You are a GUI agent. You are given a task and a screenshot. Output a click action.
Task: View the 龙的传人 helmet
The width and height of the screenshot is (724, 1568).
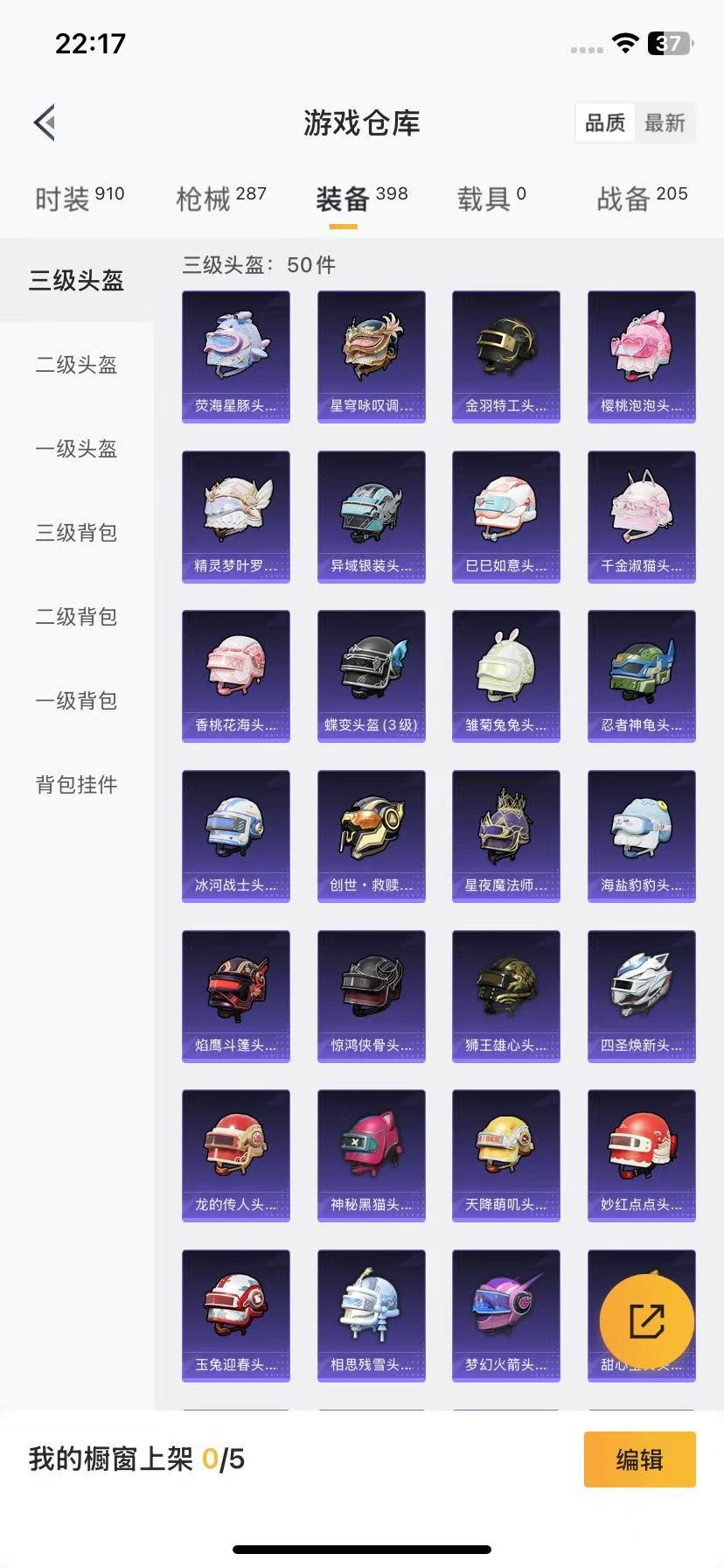(x=236, y=1156)
